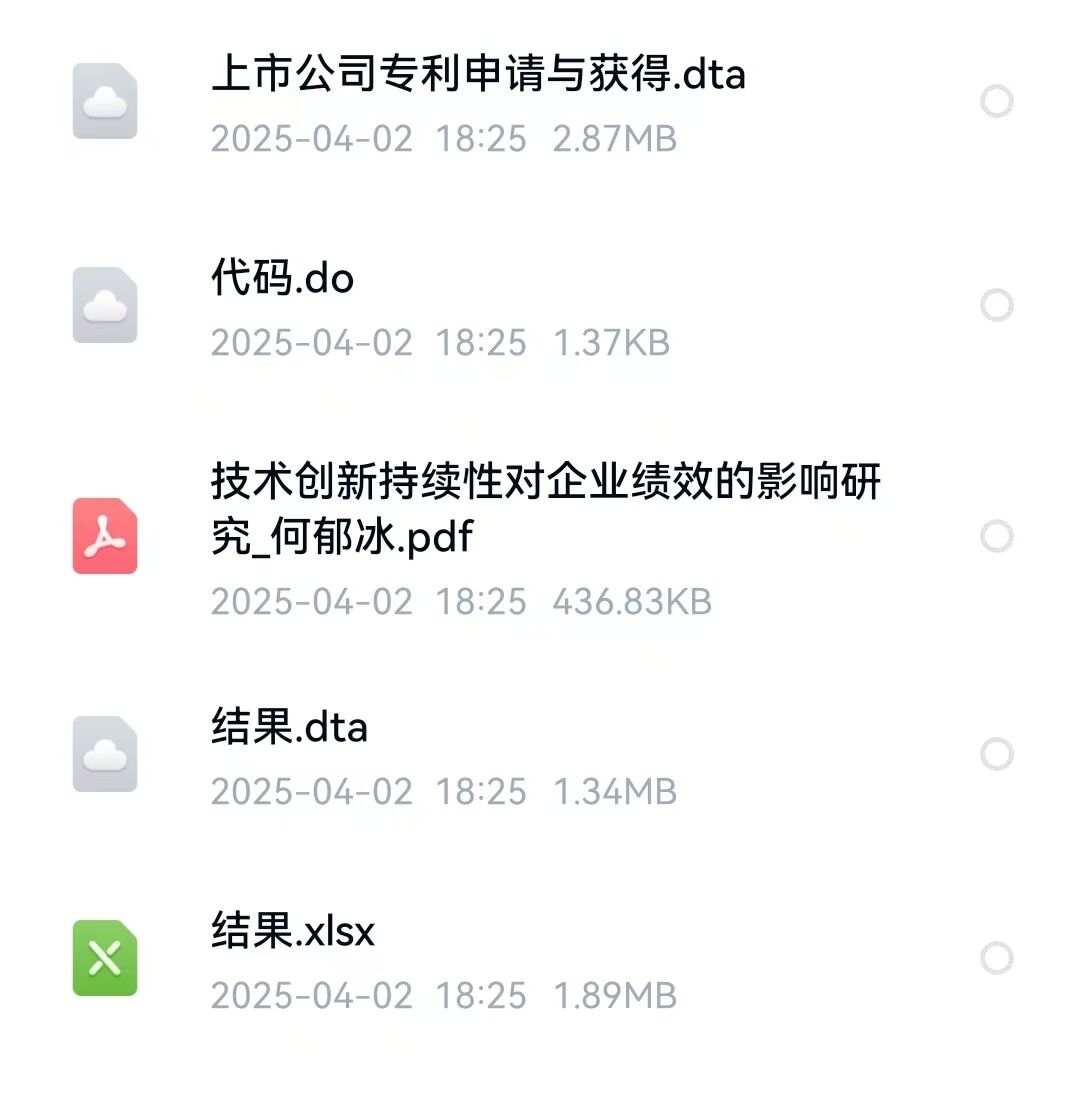Image resolution: width=1080 pixels, height=1112 pixels.
Task: Select the checkbox for 结果.xlsx
Action: (x=996, y=958)
